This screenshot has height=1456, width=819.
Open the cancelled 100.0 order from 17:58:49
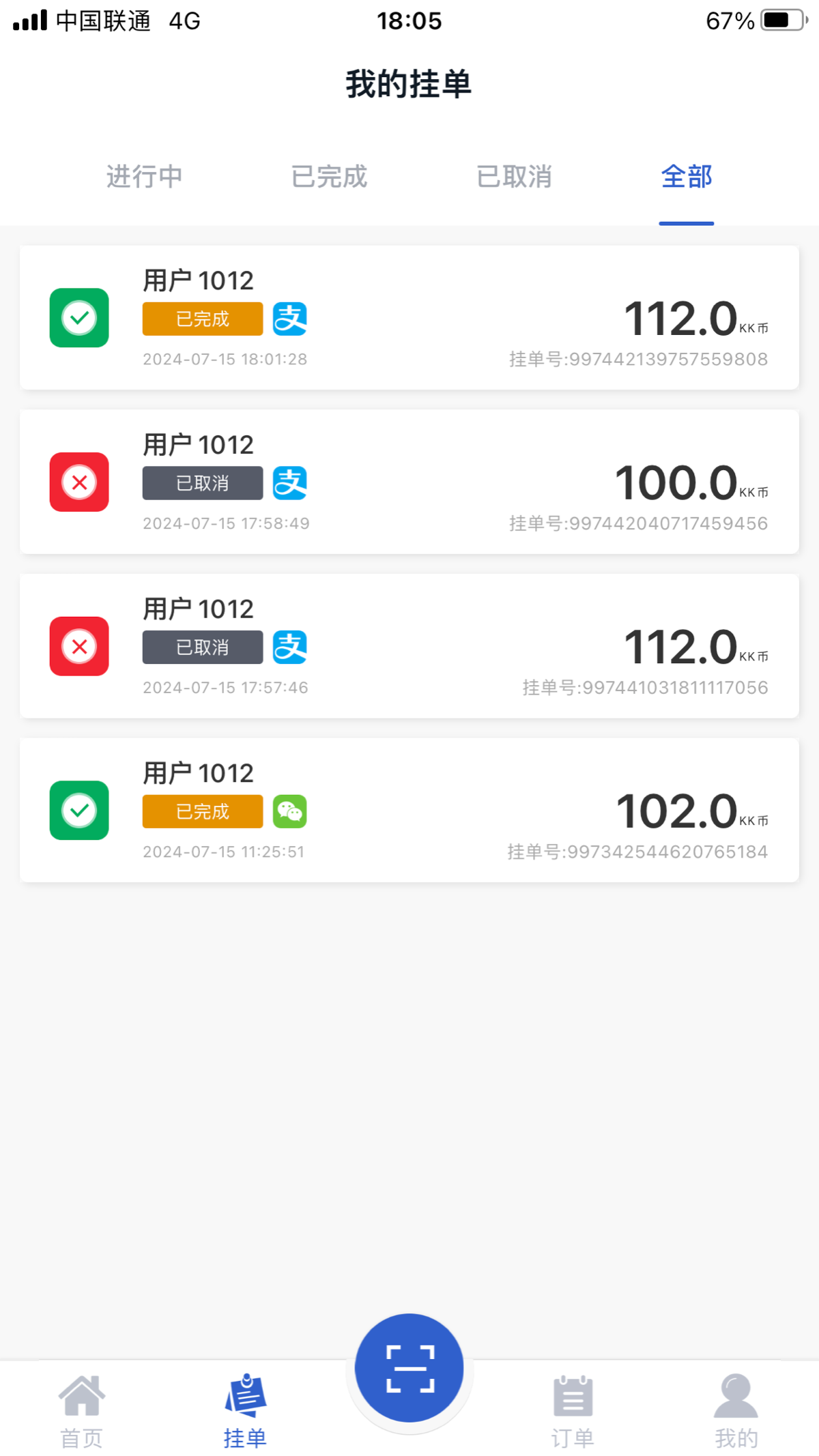(x=409, y=482)
